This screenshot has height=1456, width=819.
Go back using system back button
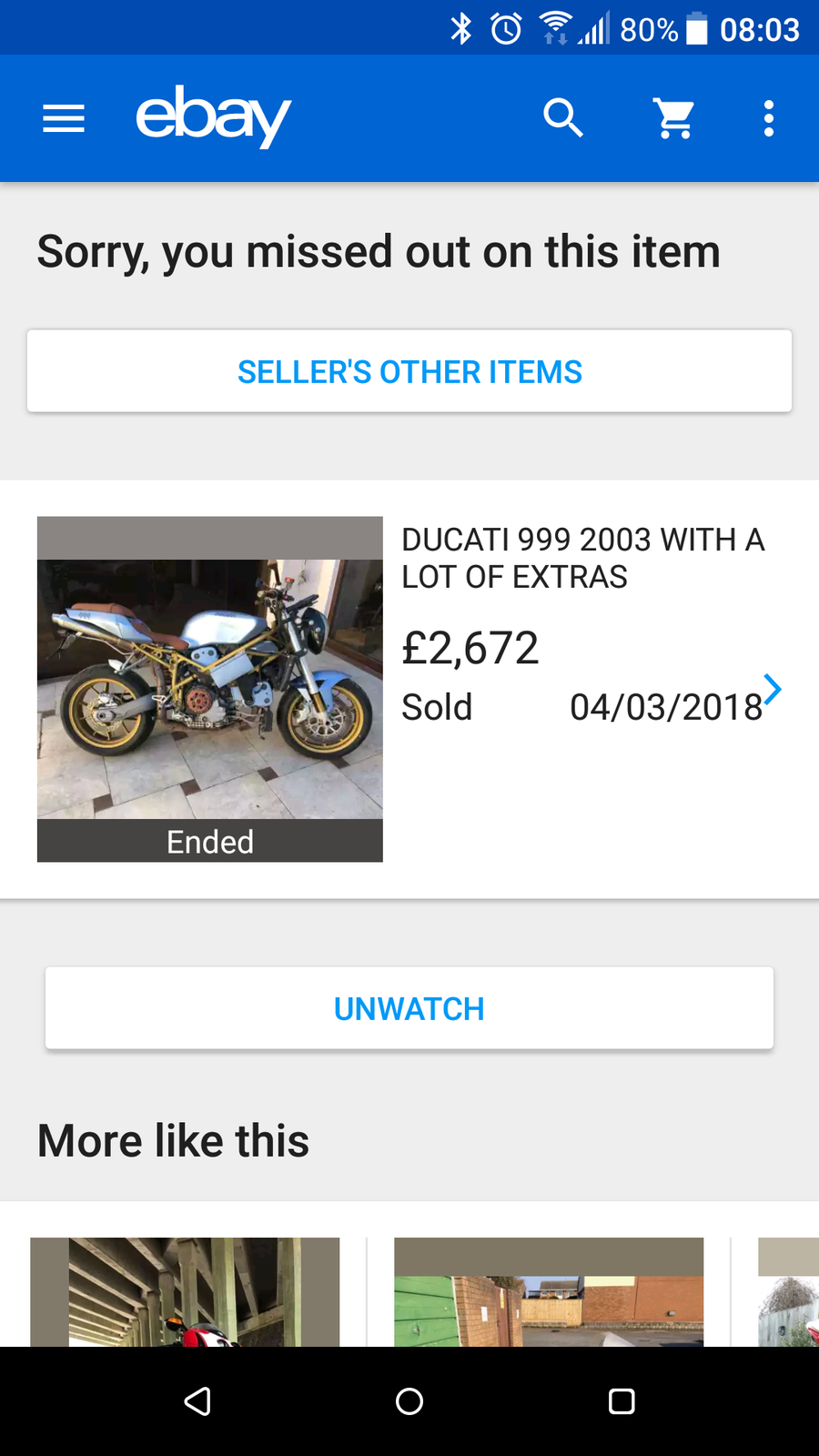[197, 1401]
